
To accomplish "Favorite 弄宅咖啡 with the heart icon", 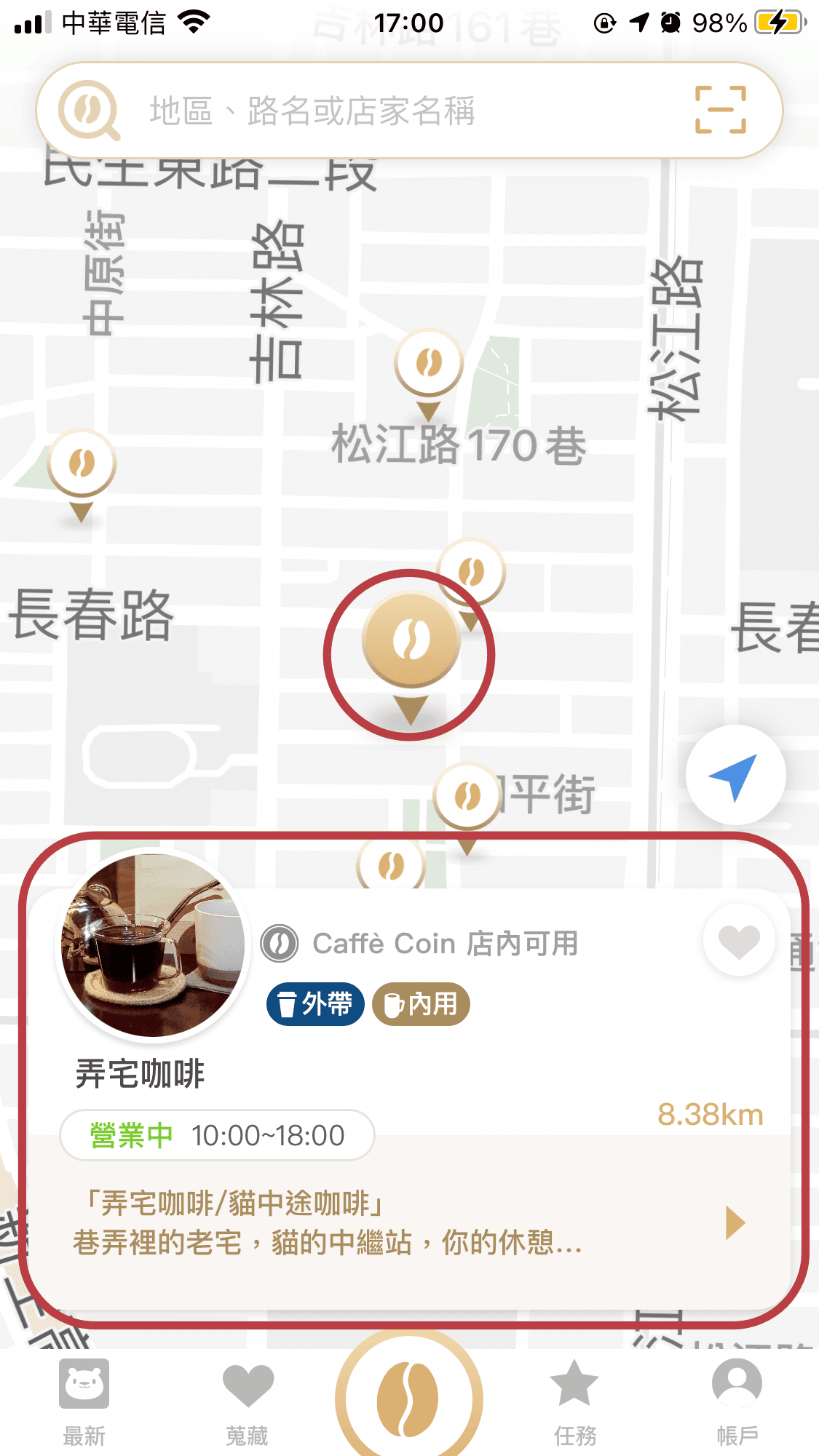I will (x=738, y=941).
